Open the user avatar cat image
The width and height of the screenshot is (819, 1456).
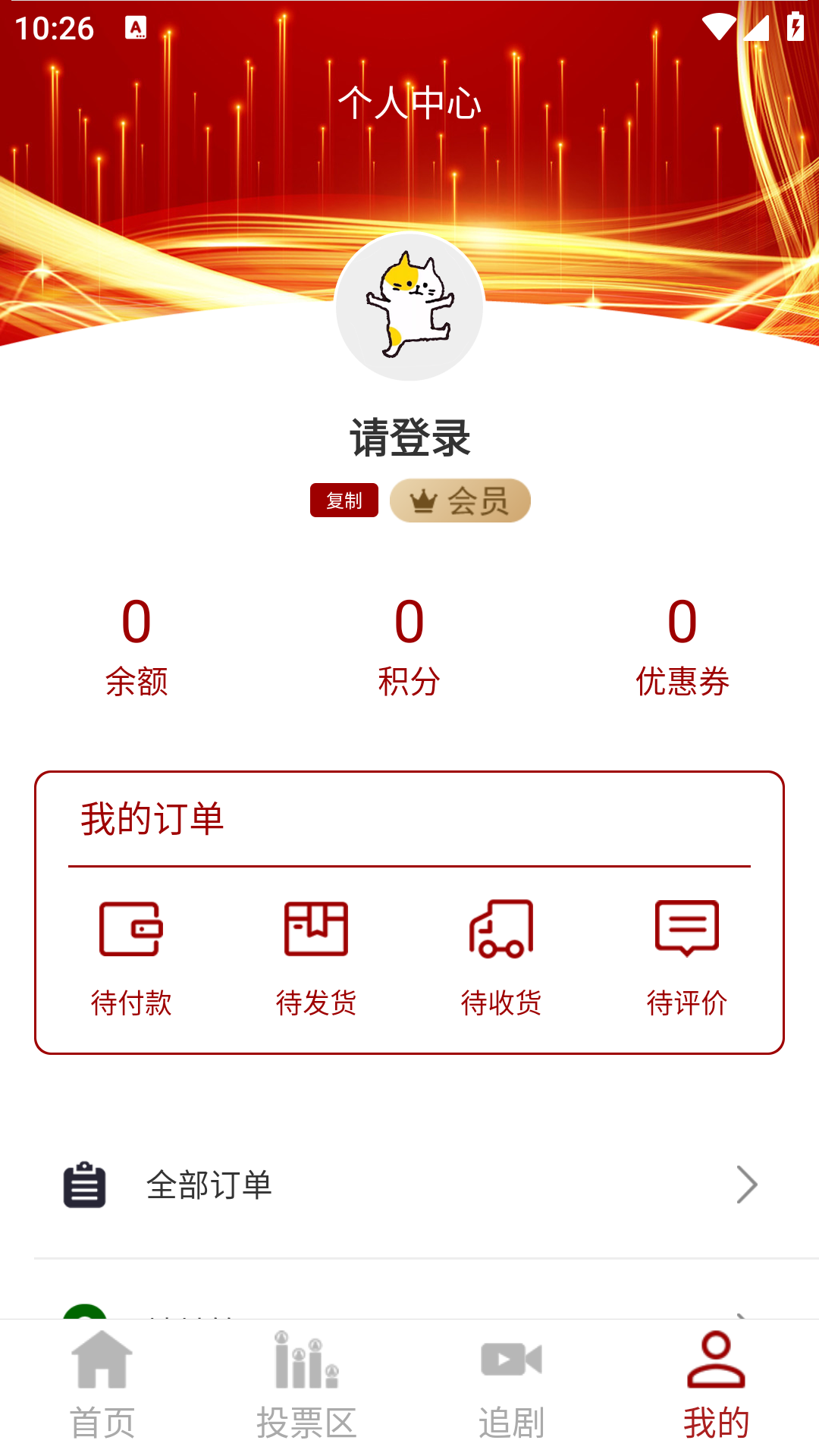pos(409,307)
